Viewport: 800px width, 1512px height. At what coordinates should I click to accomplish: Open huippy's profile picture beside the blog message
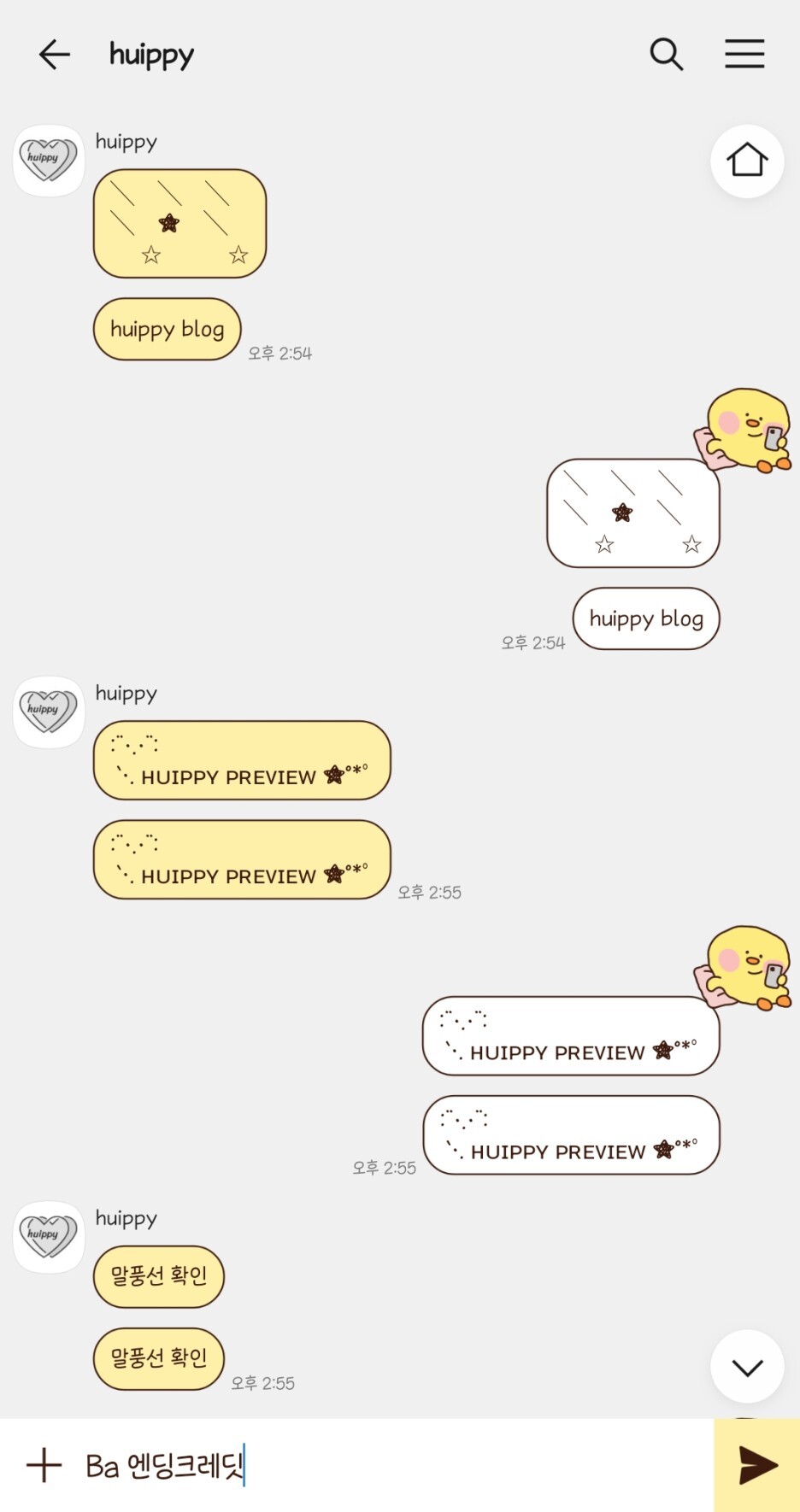(x=49, y=161)
